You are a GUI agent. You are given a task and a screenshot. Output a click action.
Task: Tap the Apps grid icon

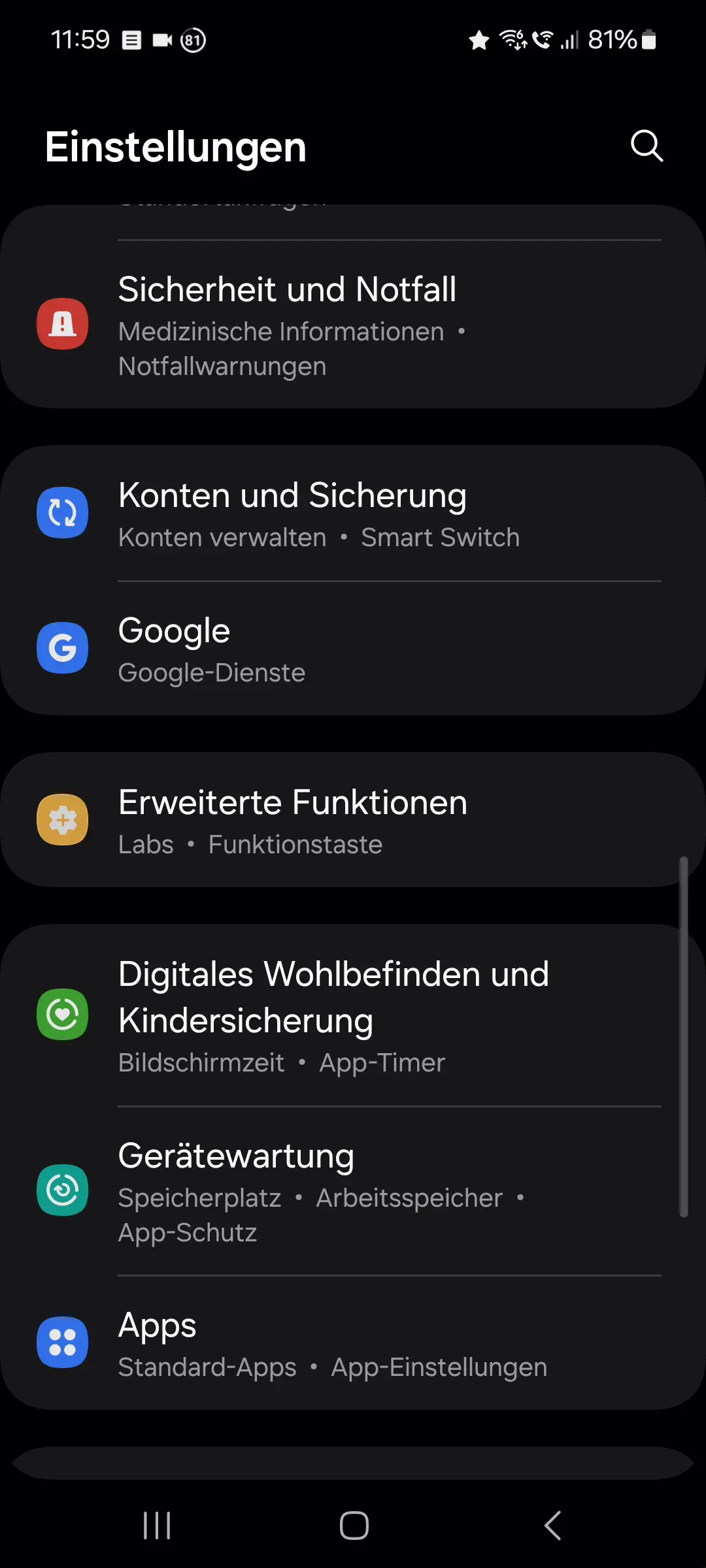pyautogui.click(x=63, y=1343)
